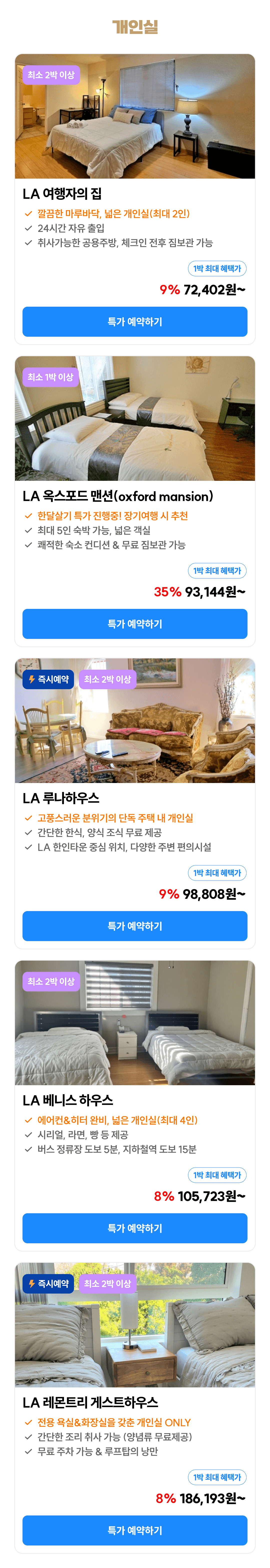Book the LA 베니스 하우스 special price

point(135,1228)
